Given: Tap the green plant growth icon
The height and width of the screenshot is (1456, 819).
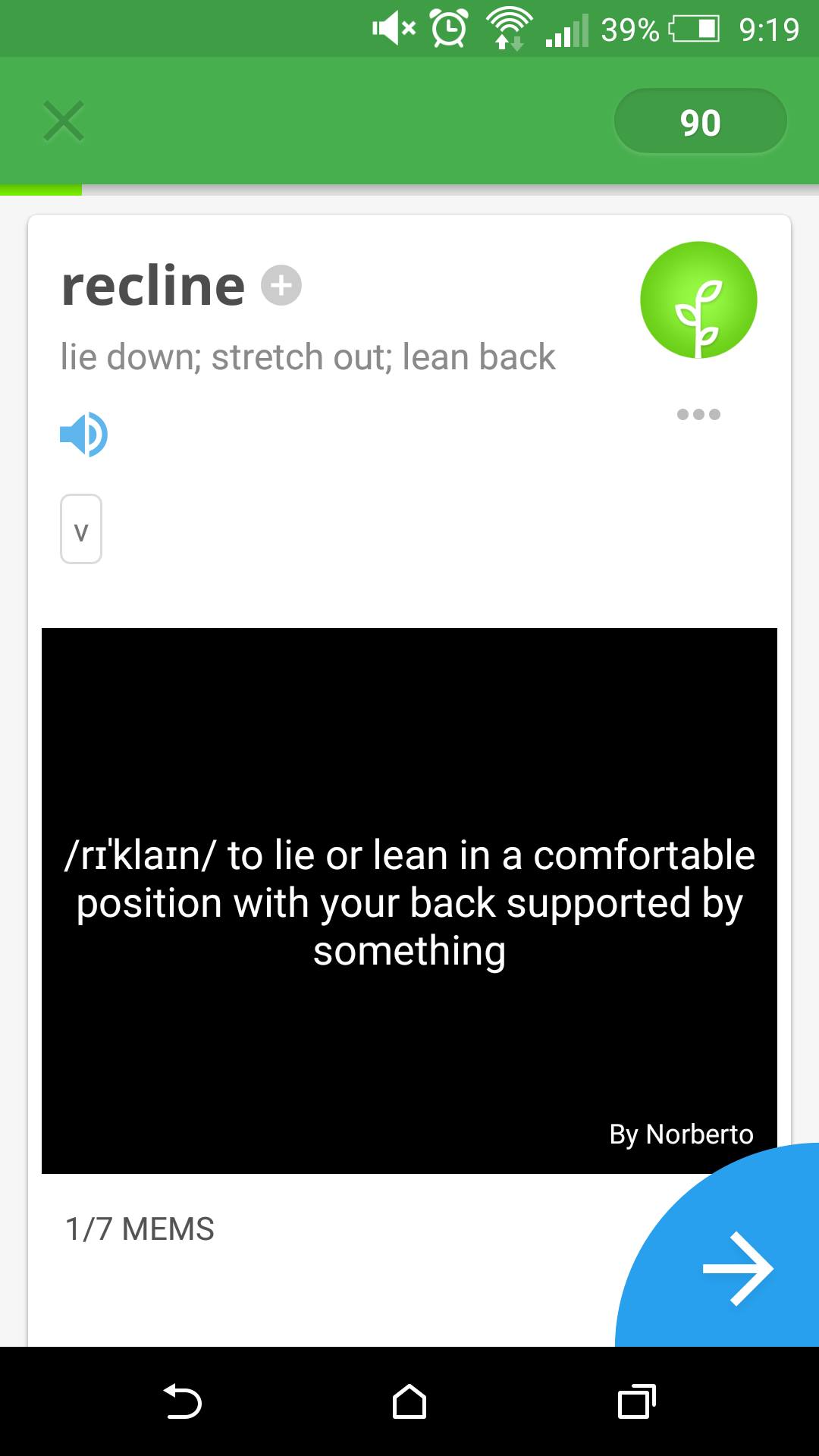Looking at the screenshot, I should [x=698, y=300].
